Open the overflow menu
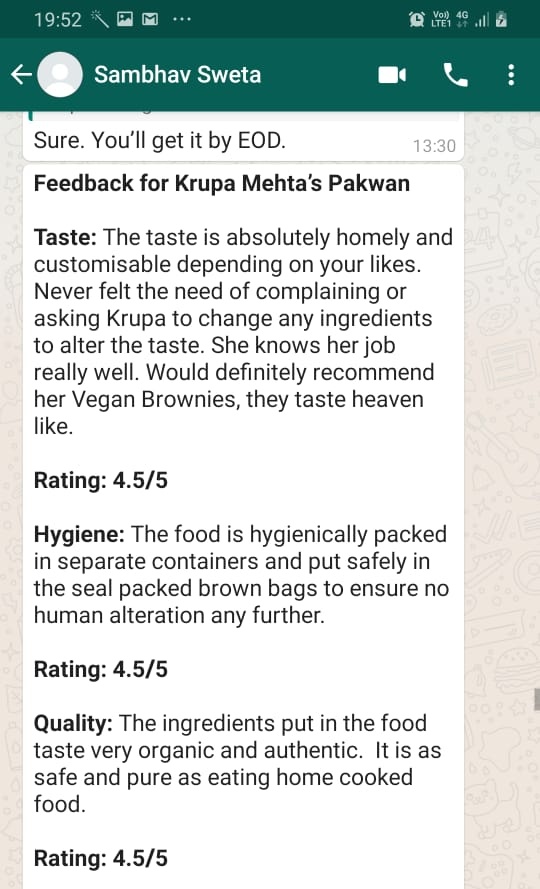This screenshot has width=540, height=889. tap(511, 75)
